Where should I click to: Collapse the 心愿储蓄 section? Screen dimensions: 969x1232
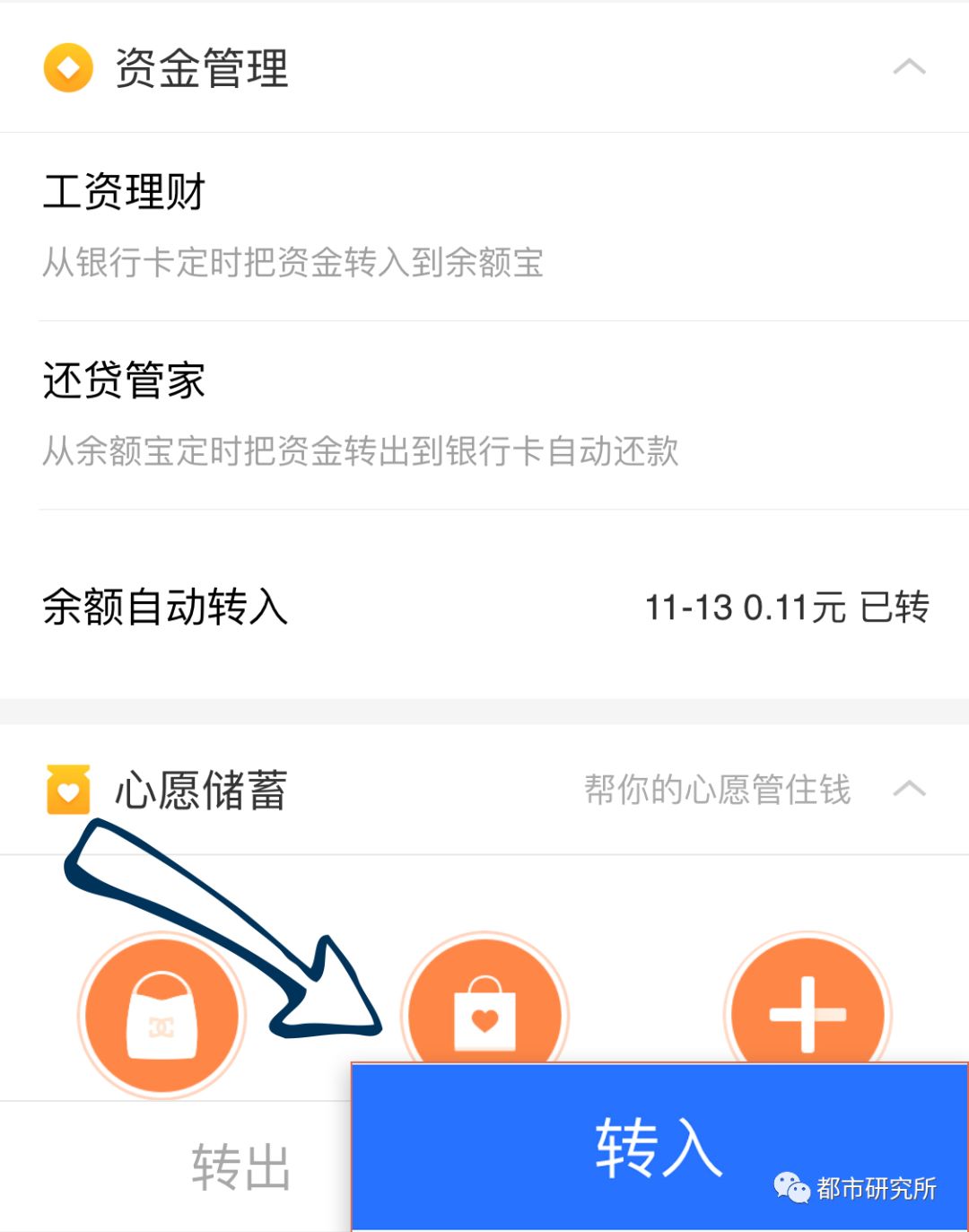tap(909, 790)
